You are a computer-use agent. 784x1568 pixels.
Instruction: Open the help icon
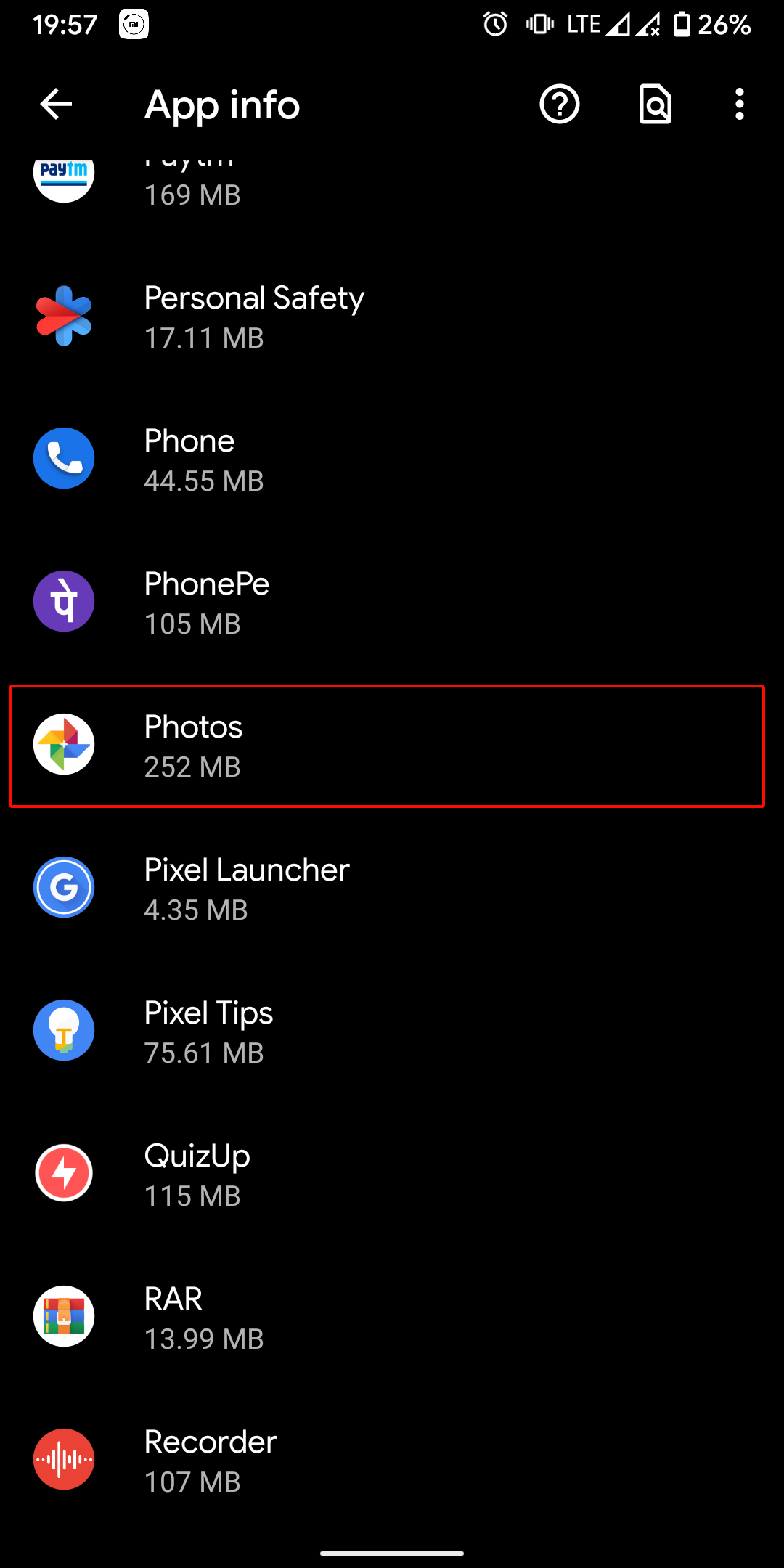[559, 105]
